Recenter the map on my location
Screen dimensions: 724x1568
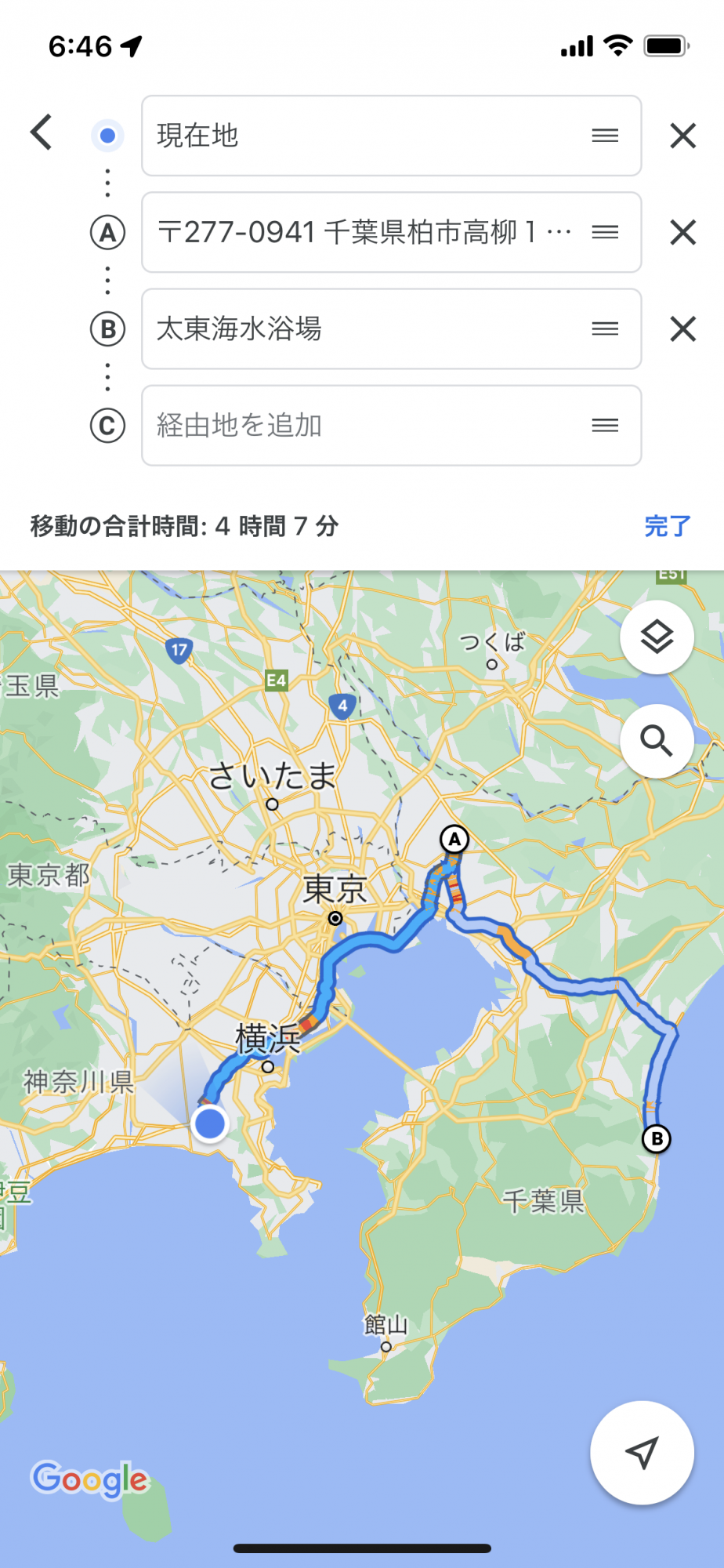pos(642,1452)
